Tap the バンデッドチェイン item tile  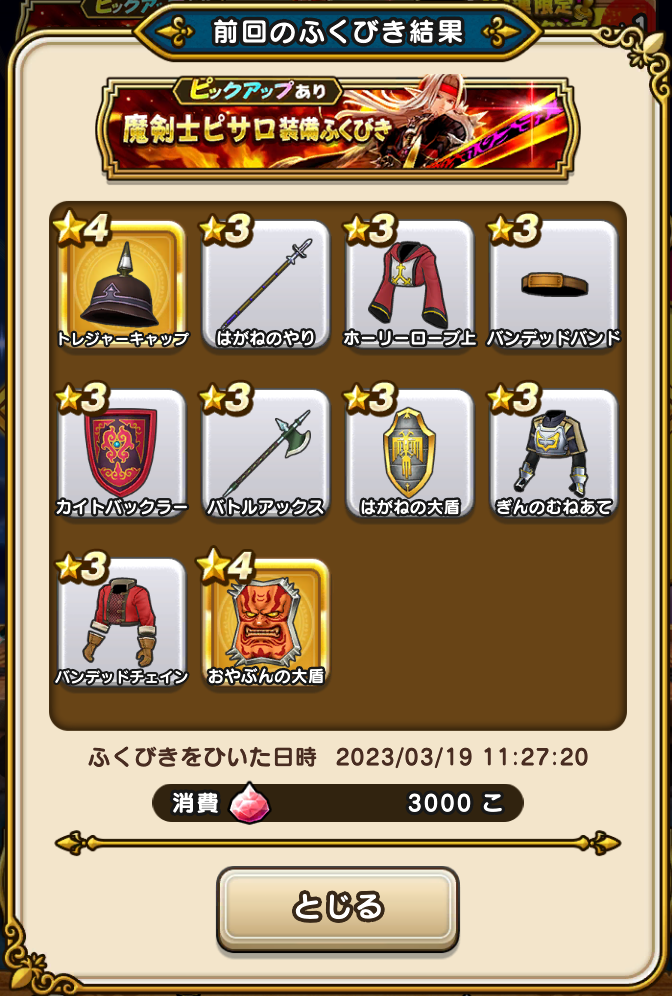point(122,622)
